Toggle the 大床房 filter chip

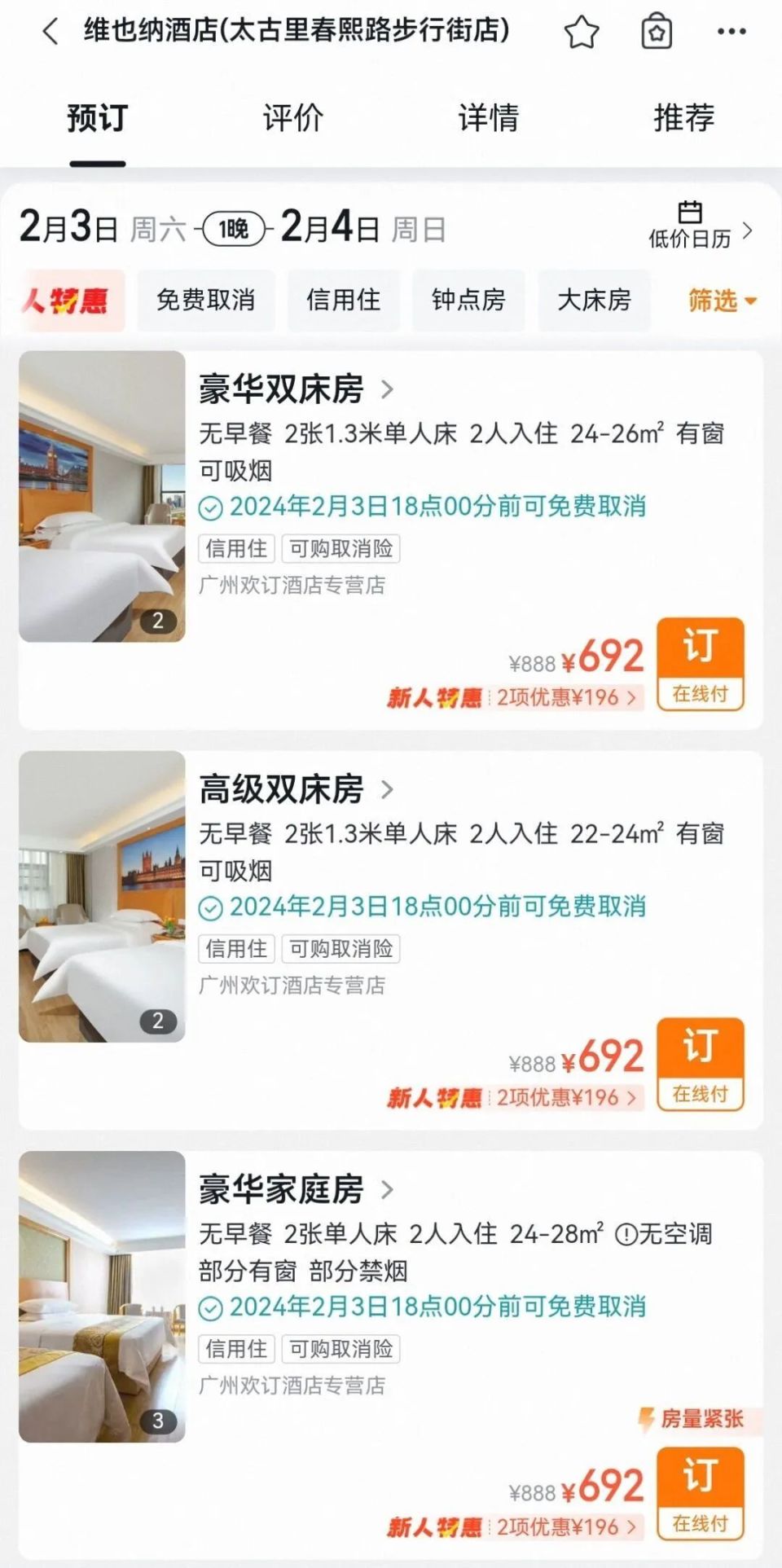[x=594, y=301]
